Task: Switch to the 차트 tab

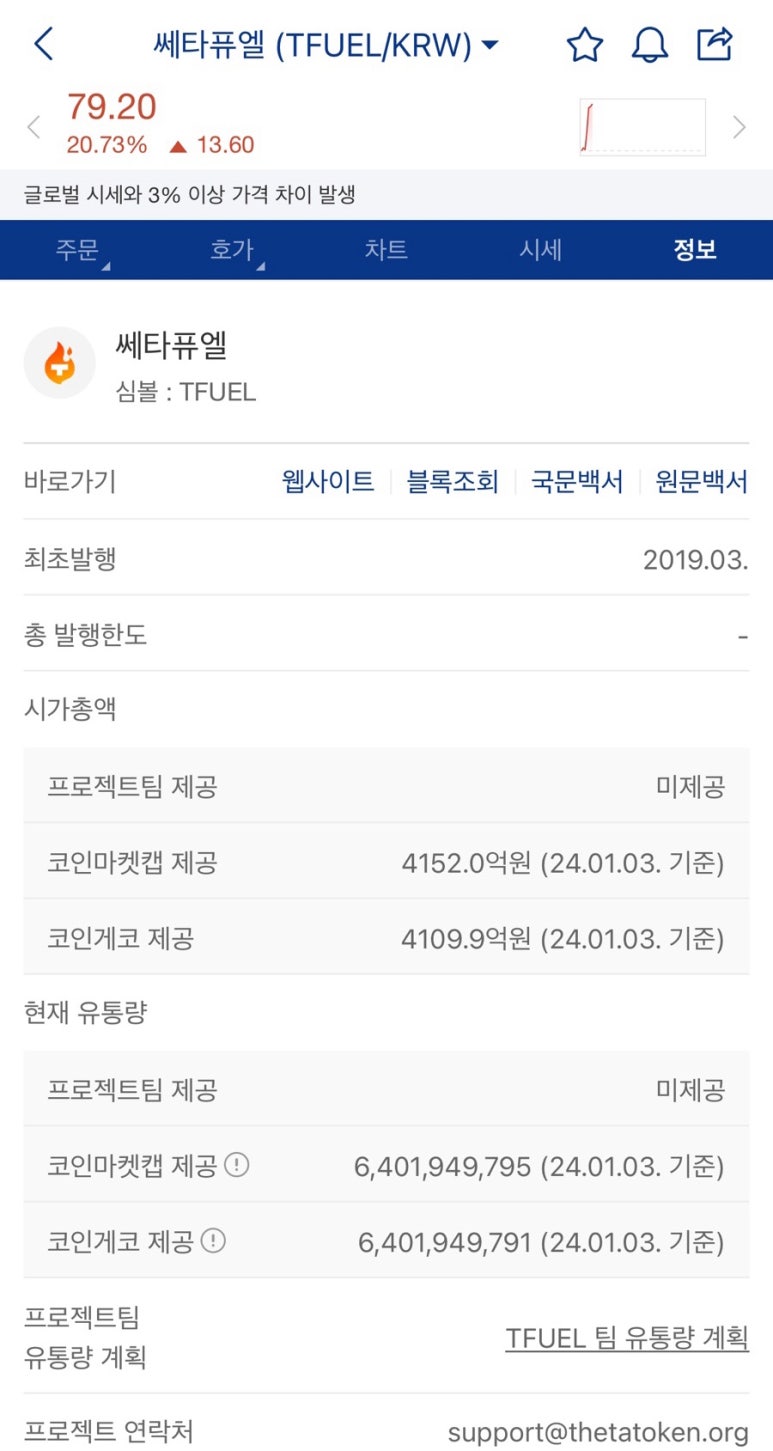Action: [386, 249]
